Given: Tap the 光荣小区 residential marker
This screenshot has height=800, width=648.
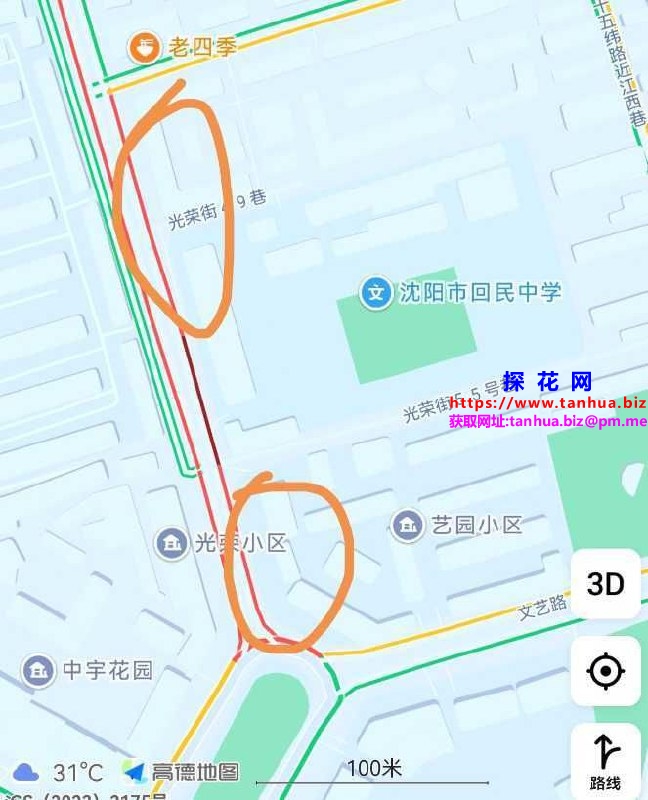Looking at the screenshot, I should pos(173,543).
